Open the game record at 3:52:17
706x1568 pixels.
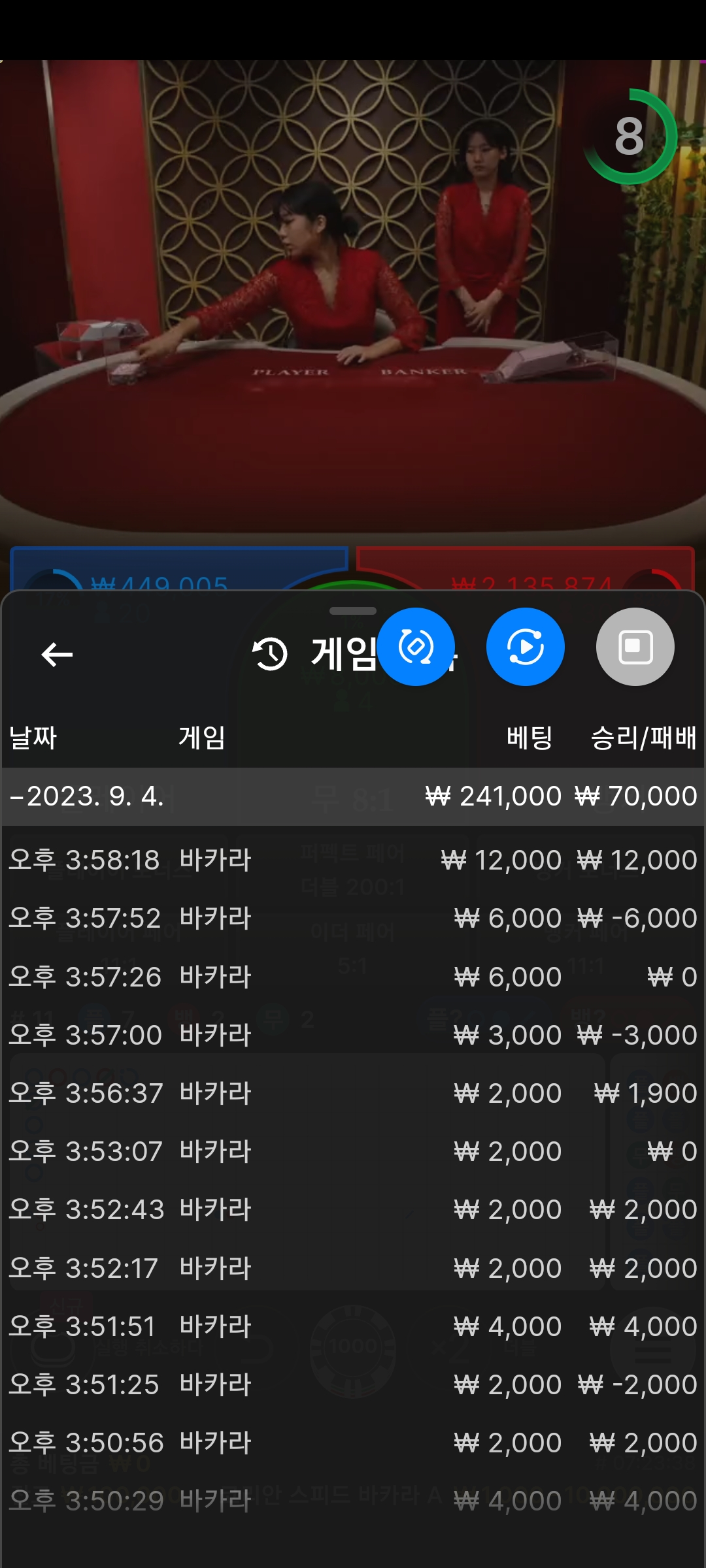[x=353, y=1268]
